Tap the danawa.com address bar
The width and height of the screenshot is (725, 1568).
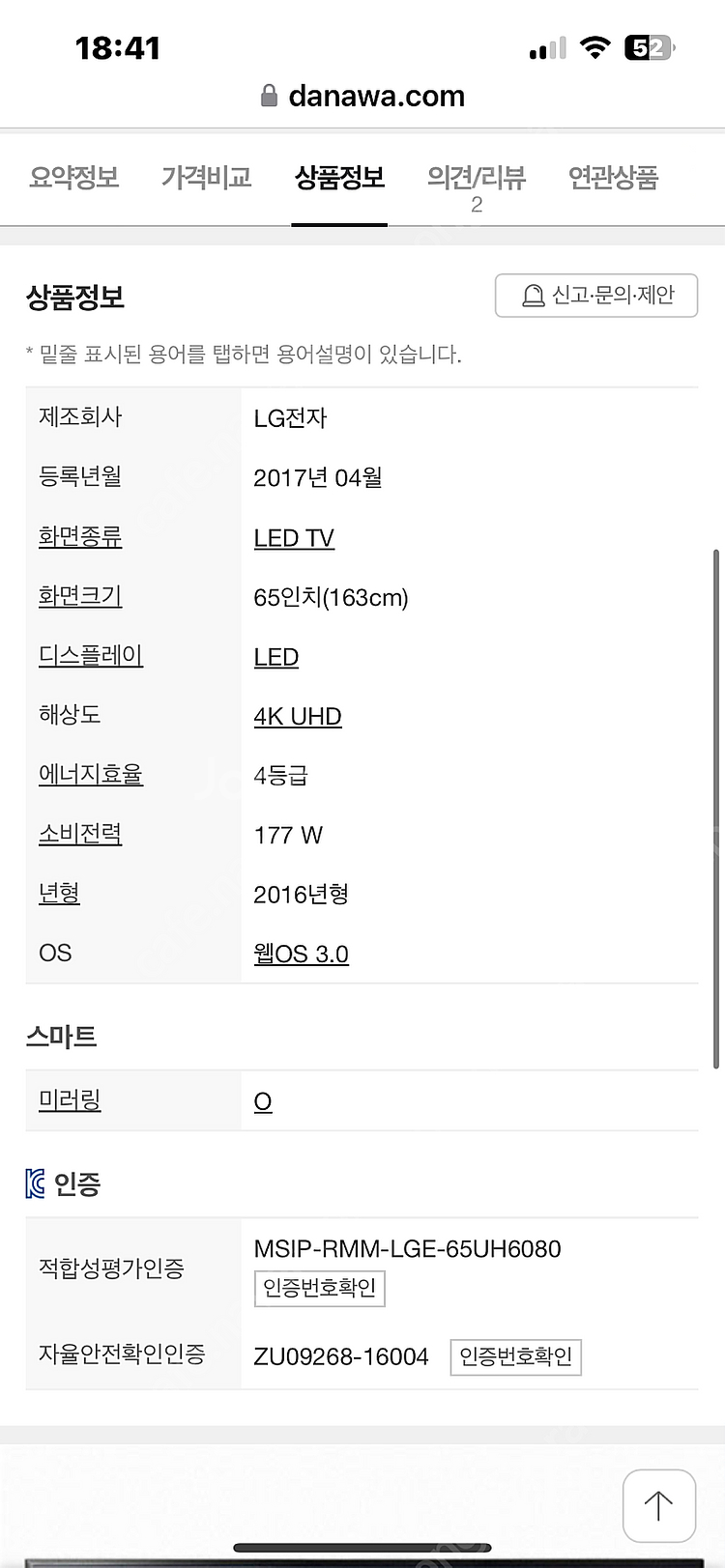click(x=362, y=96)
